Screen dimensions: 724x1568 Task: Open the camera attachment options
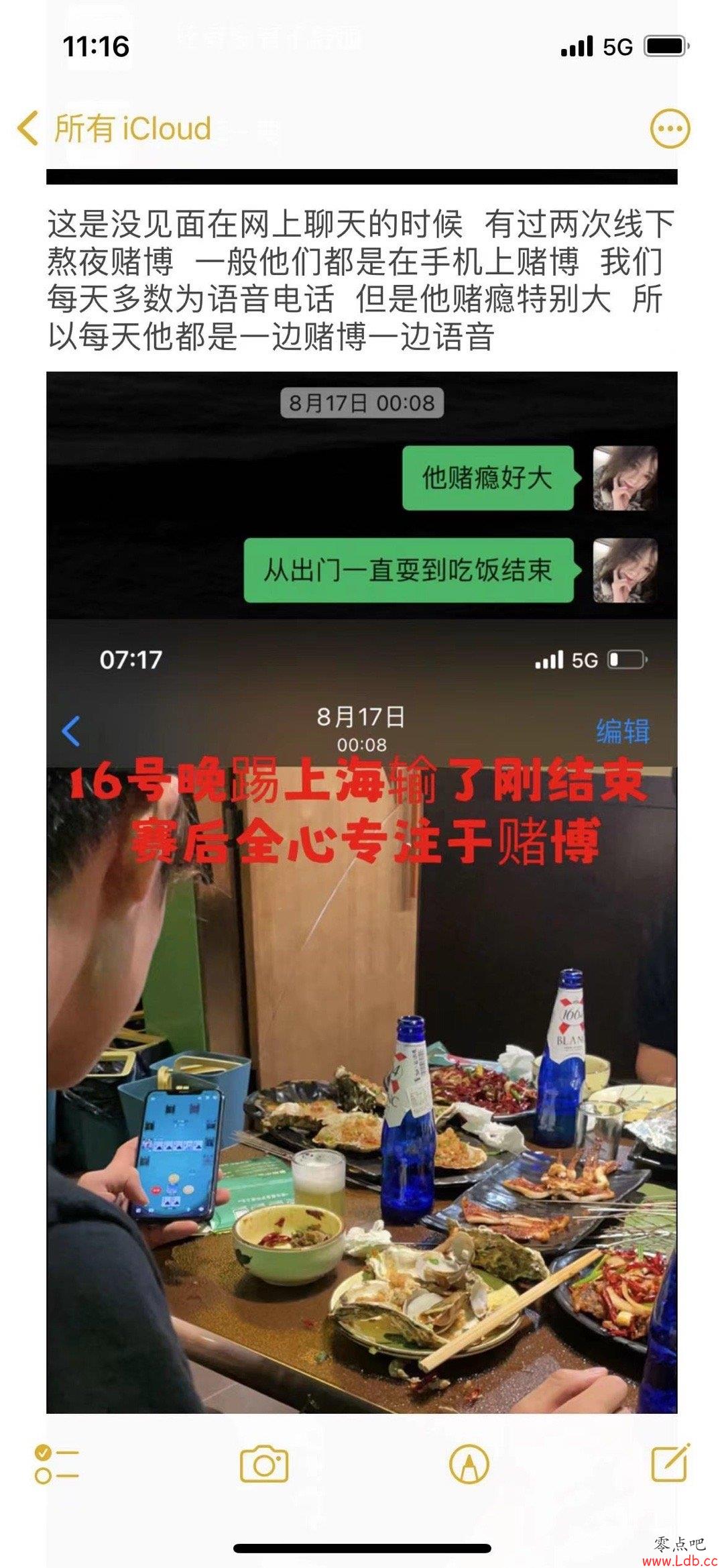tap(264, 1464)
